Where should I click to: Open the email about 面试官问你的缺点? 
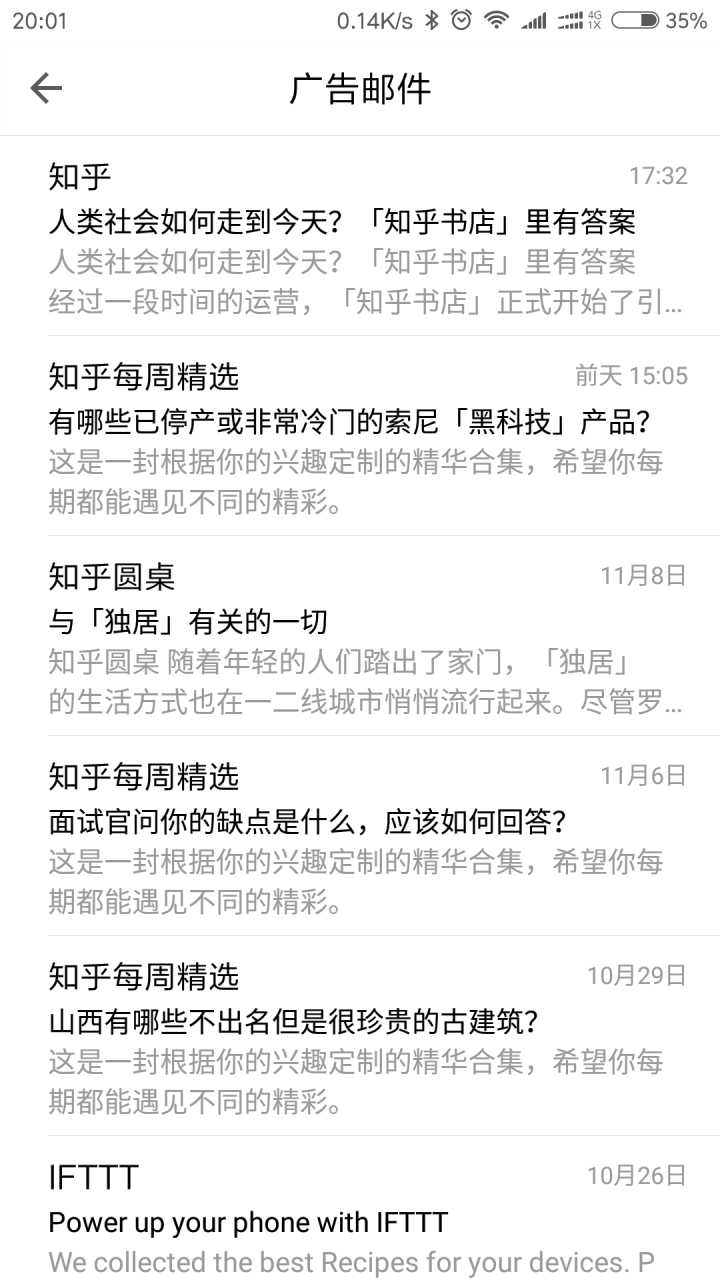tap(360, 840)
